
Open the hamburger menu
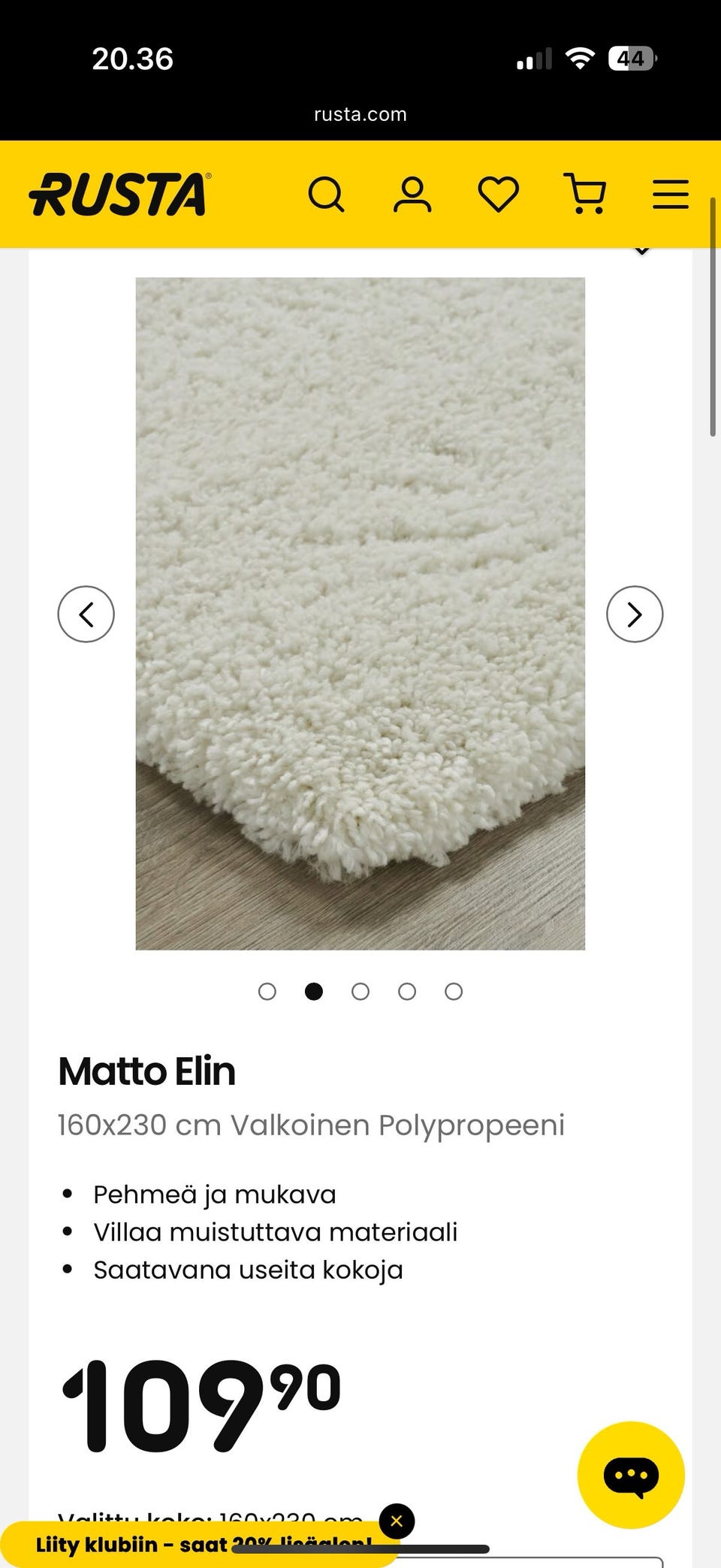(670, 195)
